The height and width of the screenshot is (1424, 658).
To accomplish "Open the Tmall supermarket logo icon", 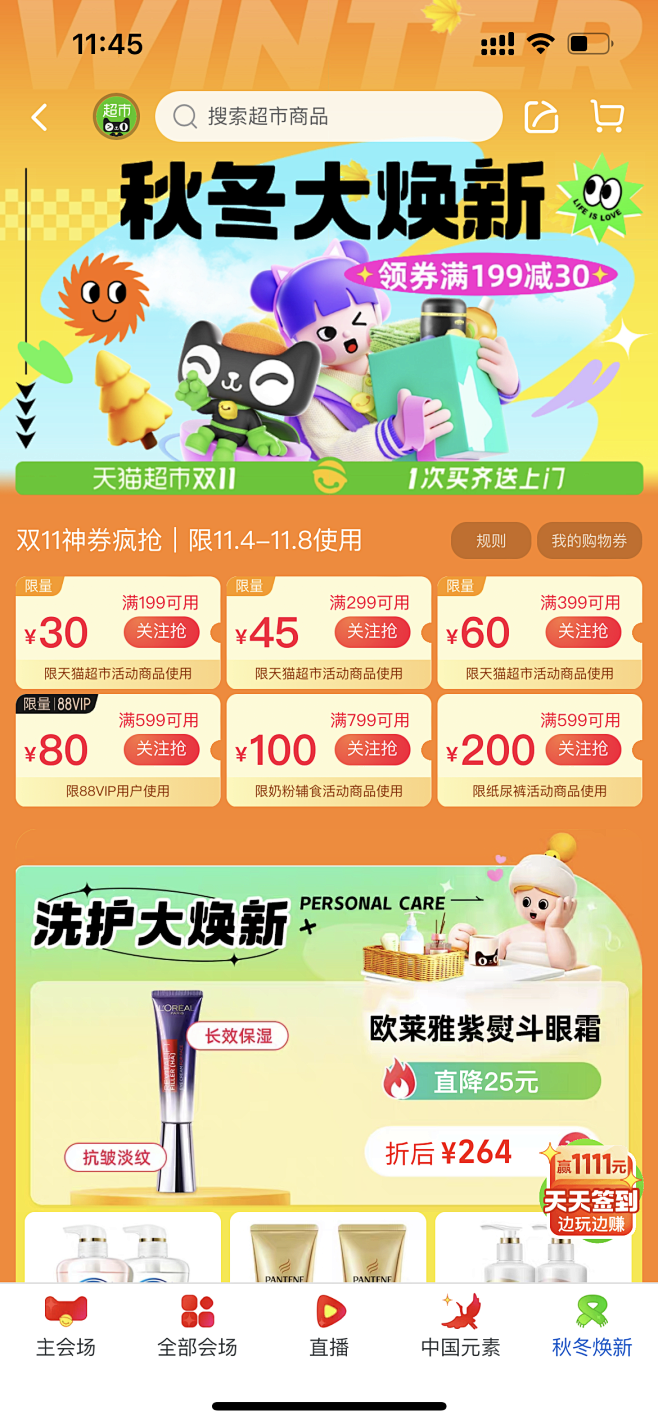I will pyautogui.click(x=116, y=118).
